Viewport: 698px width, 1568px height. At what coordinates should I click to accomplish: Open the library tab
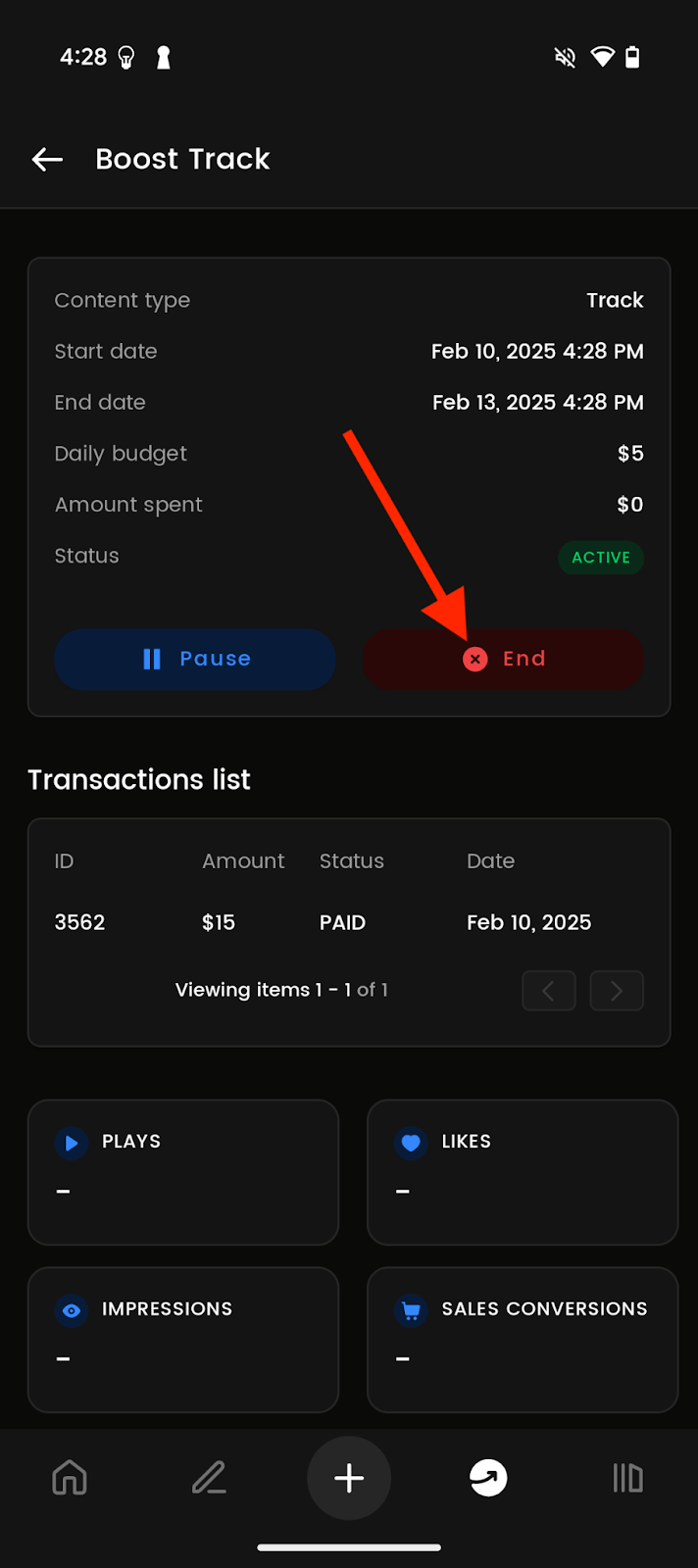(627, 1477)
